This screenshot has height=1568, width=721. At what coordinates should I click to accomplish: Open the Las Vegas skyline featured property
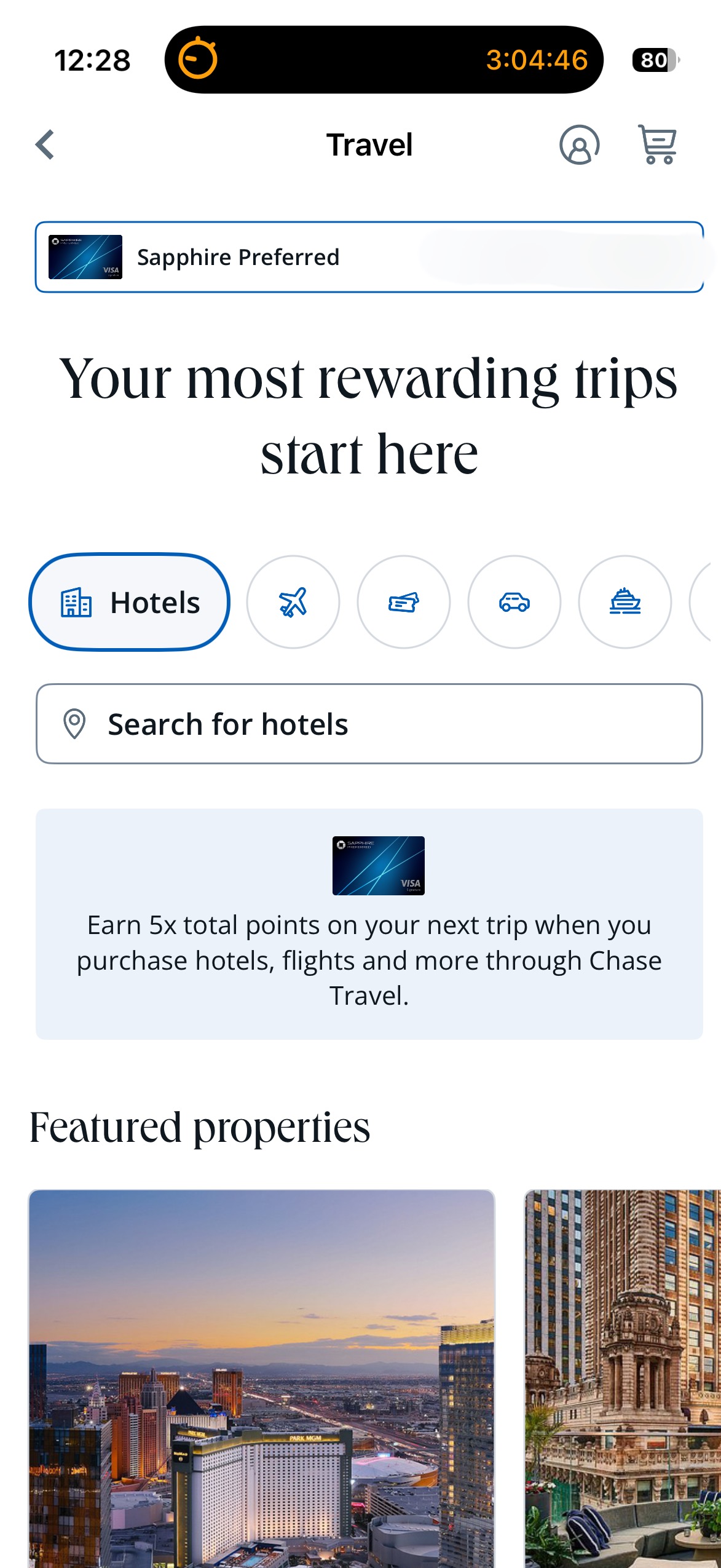coord(262,1379)
